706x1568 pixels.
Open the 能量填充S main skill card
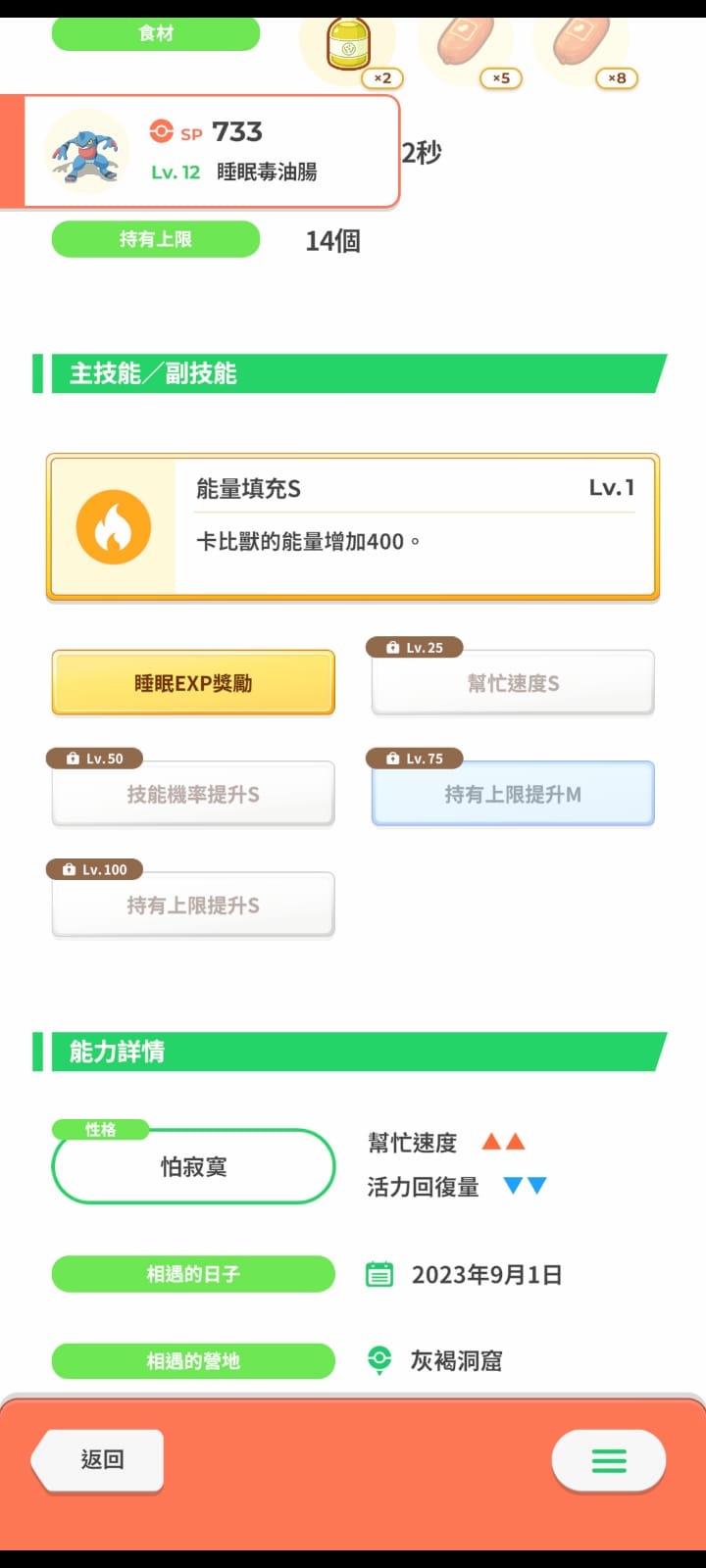[353, 526]
